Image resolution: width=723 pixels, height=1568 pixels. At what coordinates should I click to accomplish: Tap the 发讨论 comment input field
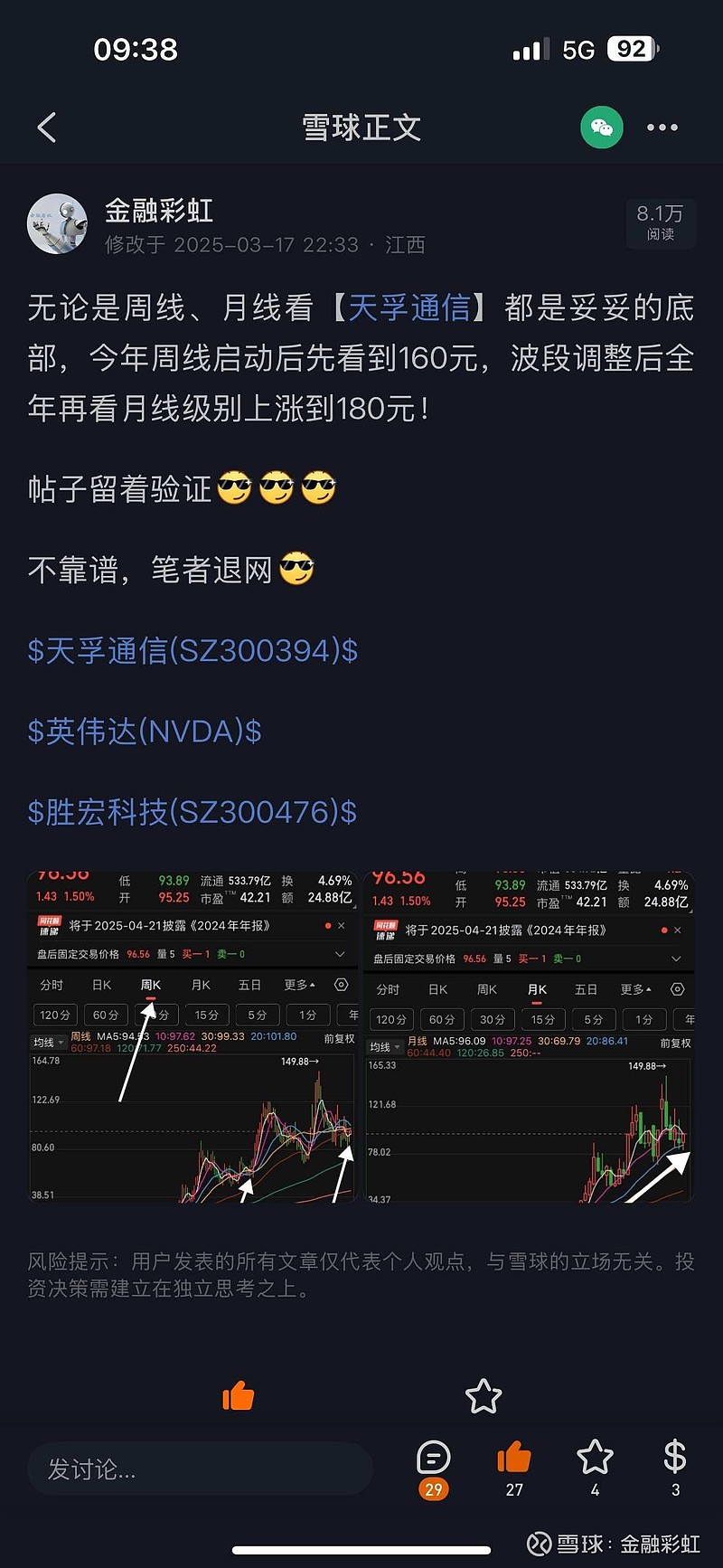(x=199, y=1469)
